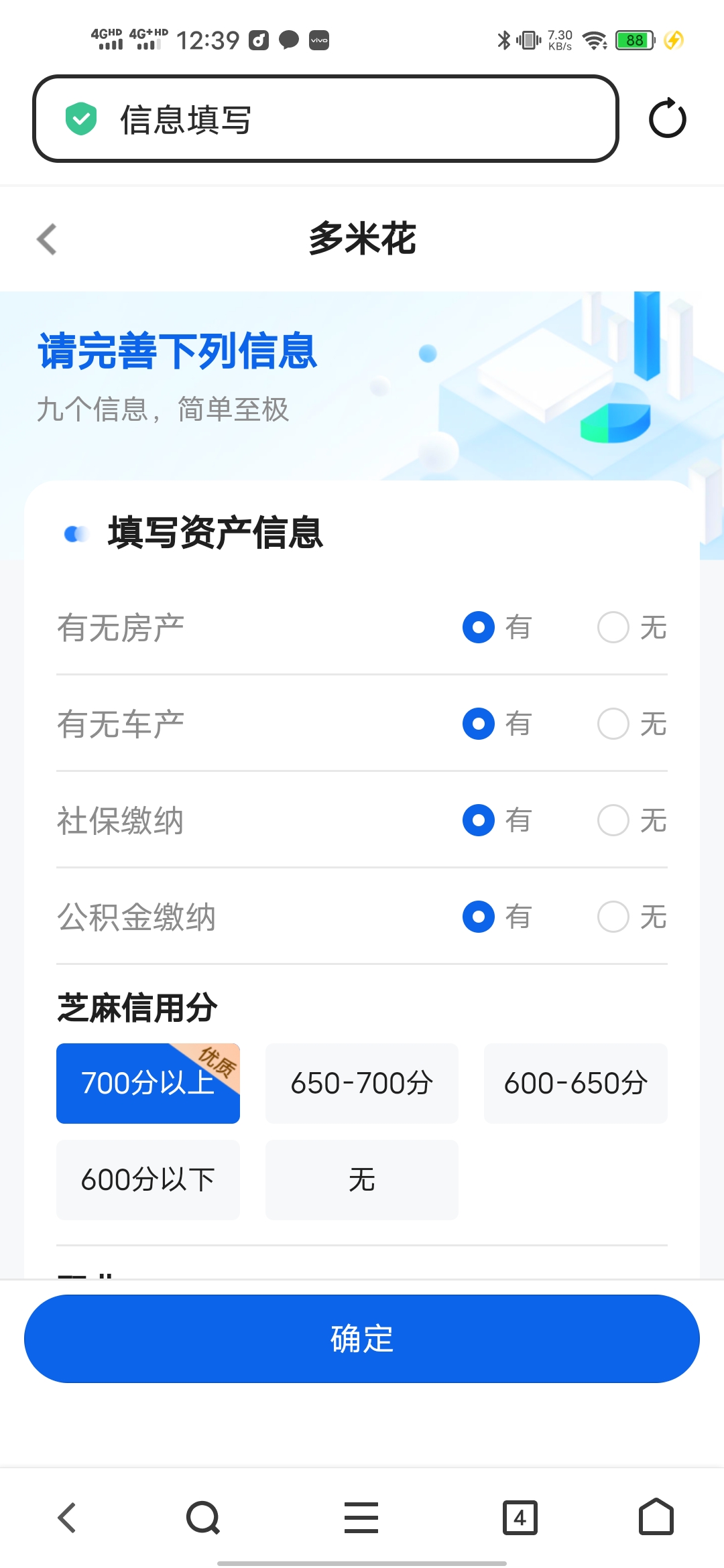Viewport: 724px width, 1568px height.
Task: Tap the 信息填写 address bar
Action: (x=325, y=119)
